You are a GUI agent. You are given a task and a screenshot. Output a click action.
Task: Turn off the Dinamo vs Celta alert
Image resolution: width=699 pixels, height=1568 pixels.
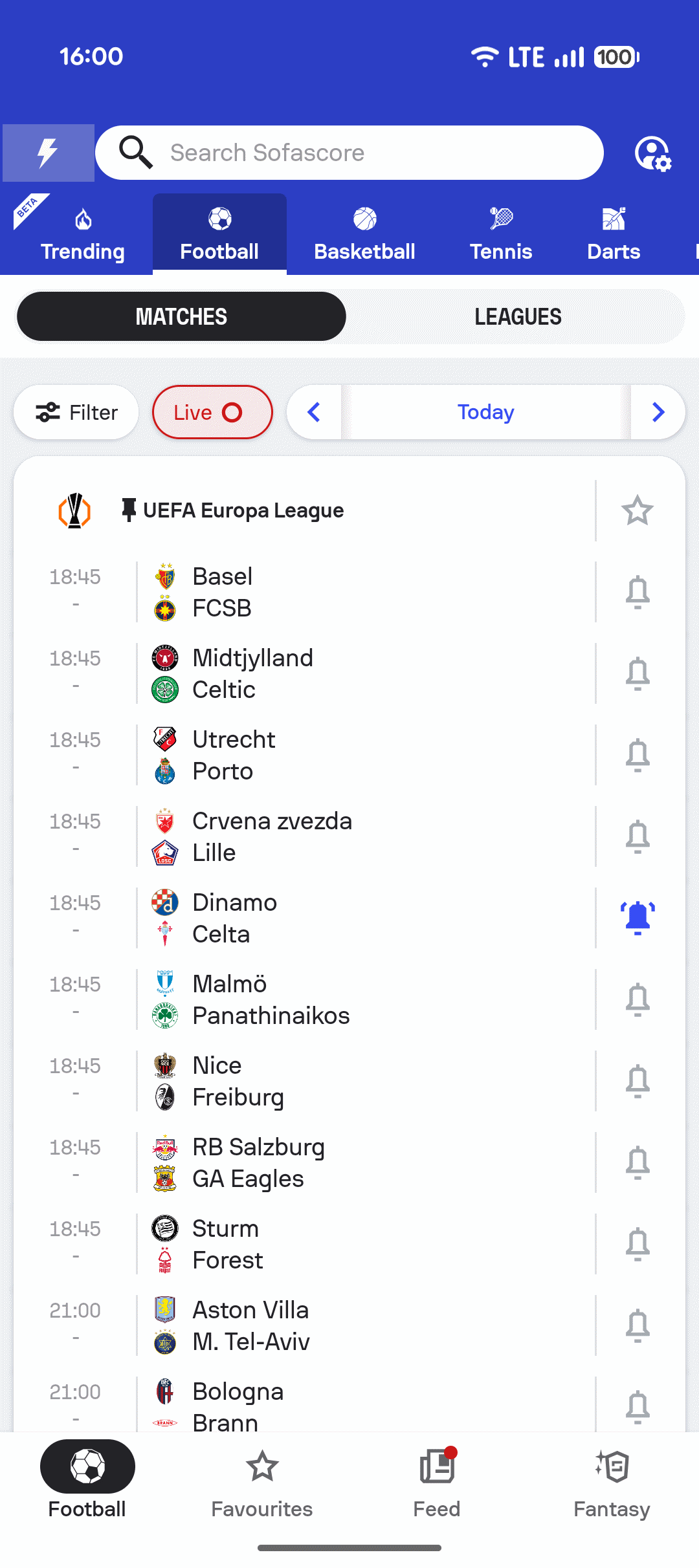(638, 918)
